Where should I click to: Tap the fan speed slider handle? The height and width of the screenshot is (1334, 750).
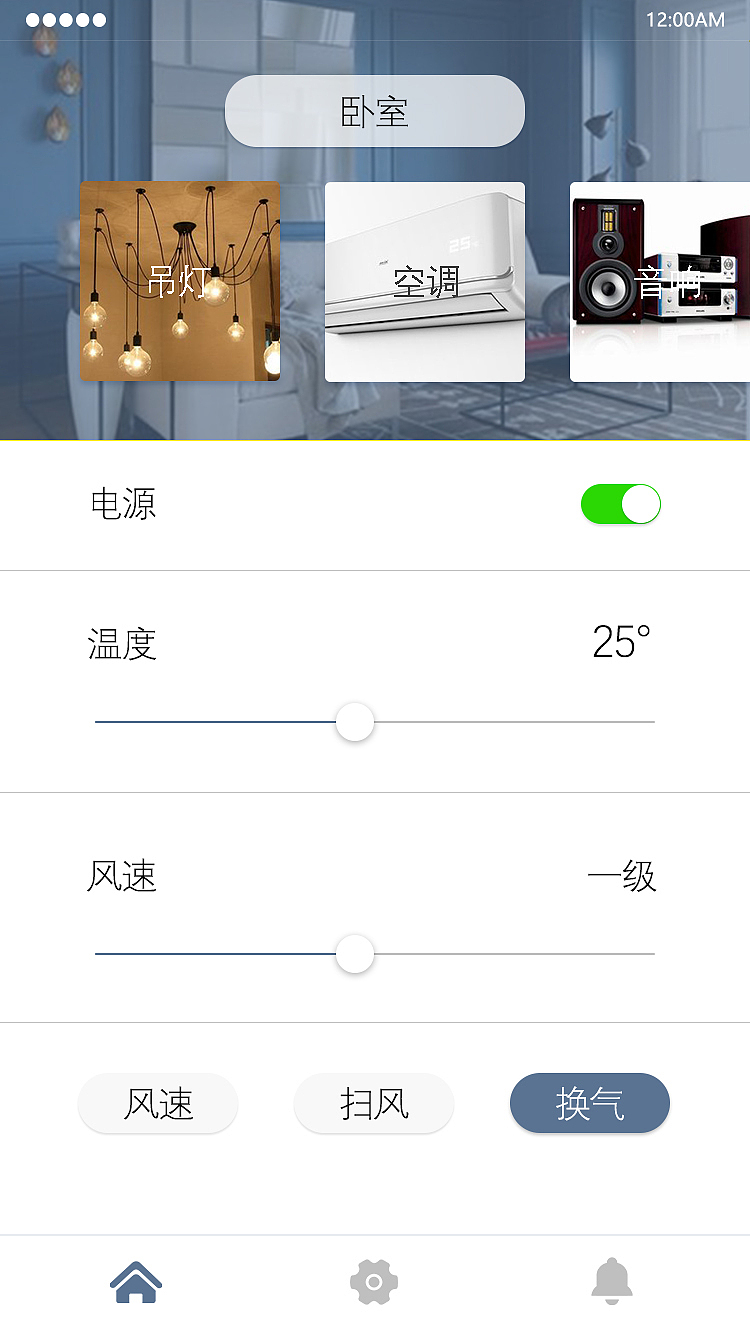click(354, 954)
